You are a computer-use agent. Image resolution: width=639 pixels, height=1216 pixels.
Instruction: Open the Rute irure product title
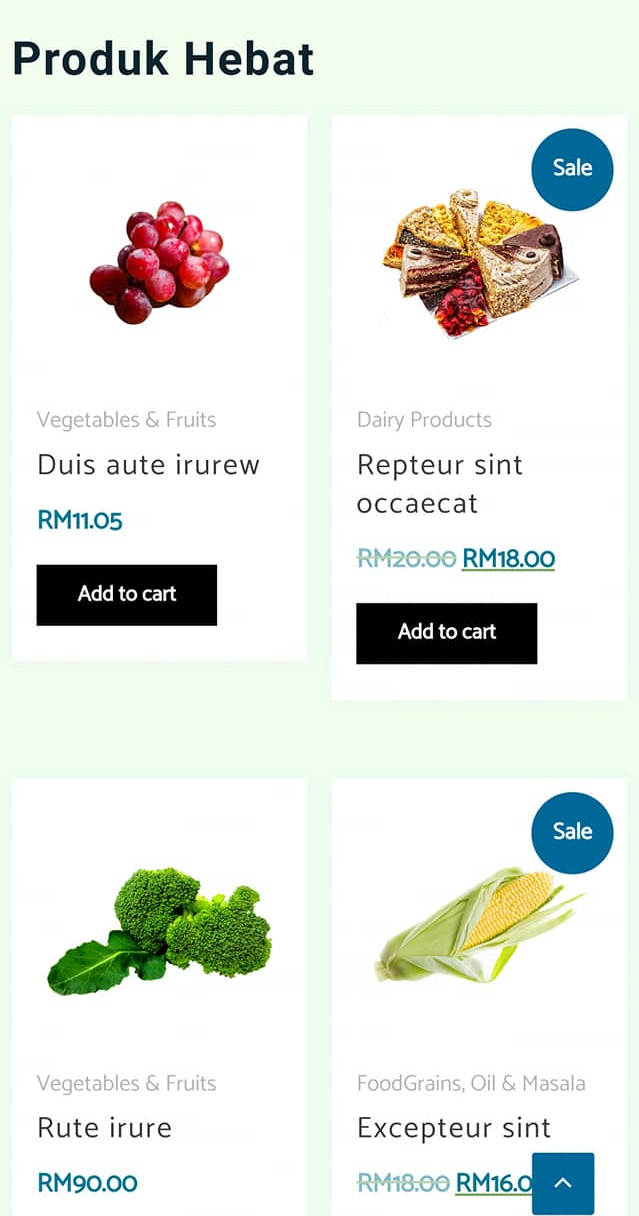(105, 1128)
